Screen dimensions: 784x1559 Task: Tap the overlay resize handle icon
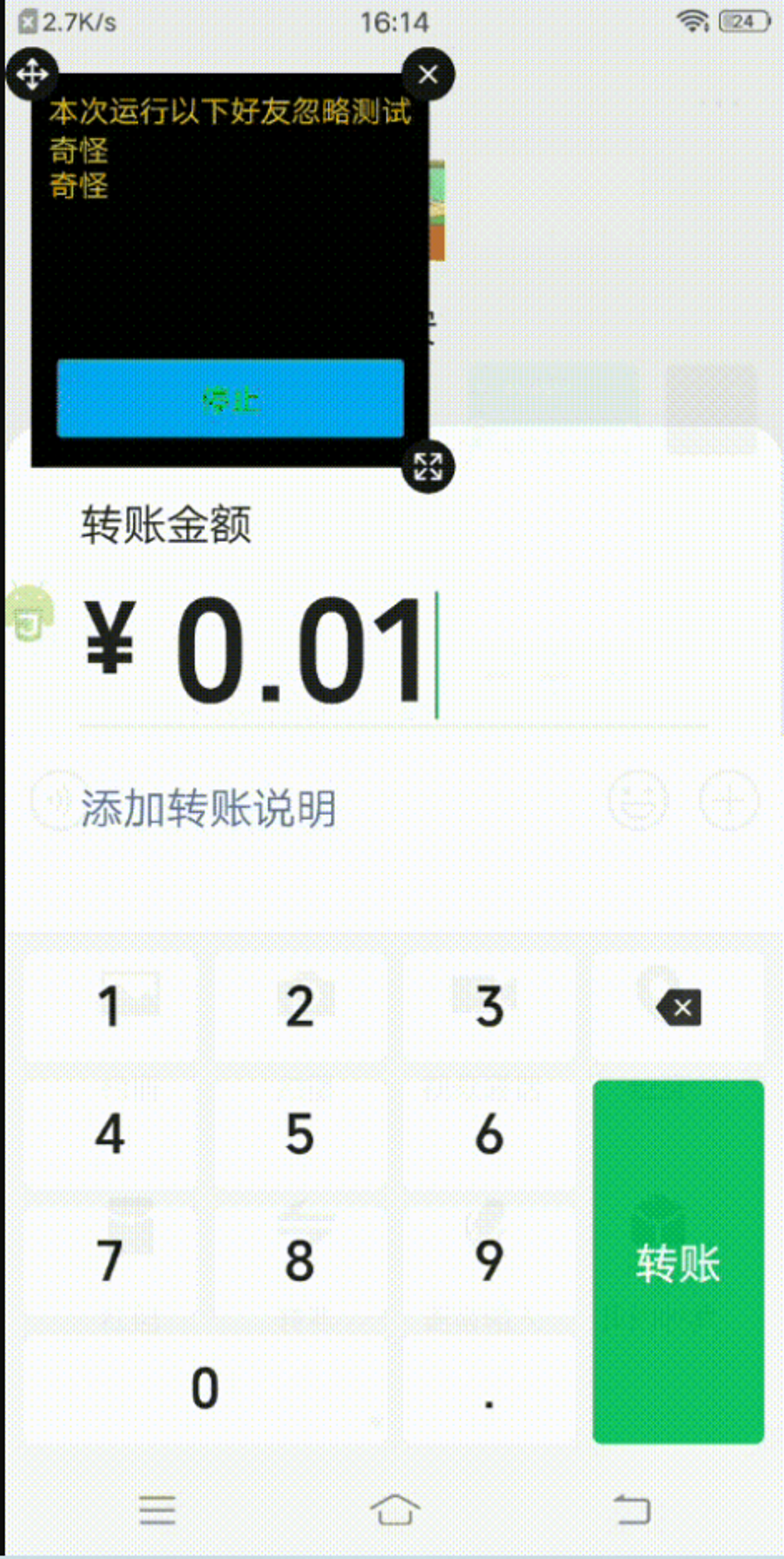428,466
